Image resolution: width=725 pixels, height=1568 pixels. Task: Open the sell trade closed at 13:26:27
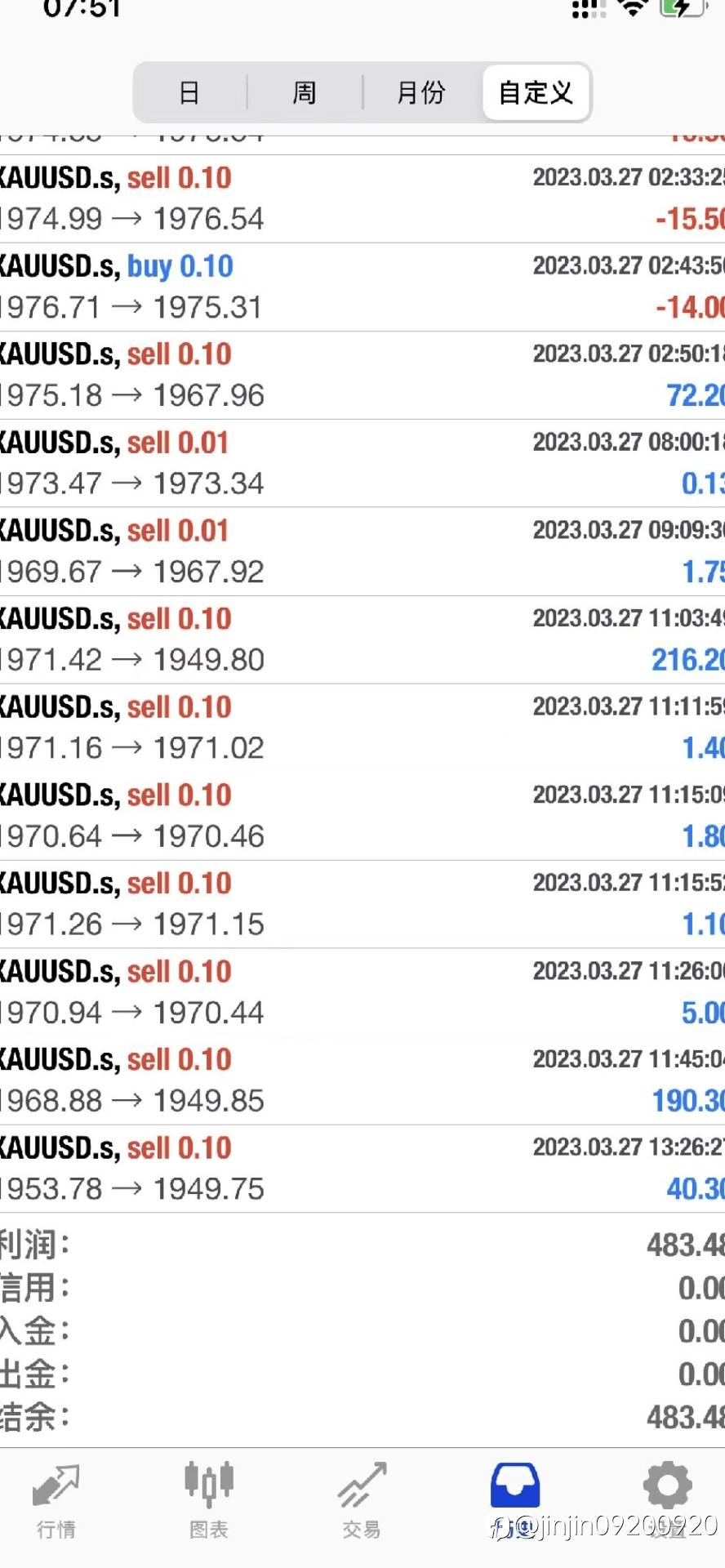pos(362,1169)
